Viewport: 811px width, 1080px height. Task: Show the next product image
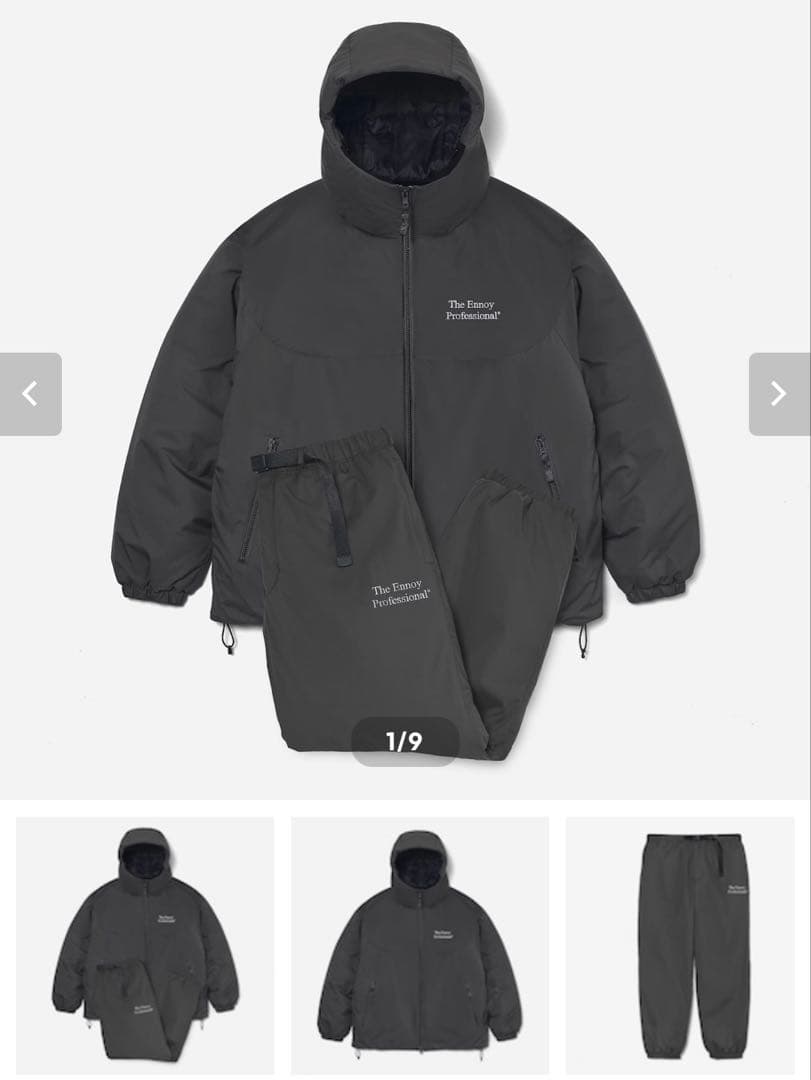click(779, 394)
